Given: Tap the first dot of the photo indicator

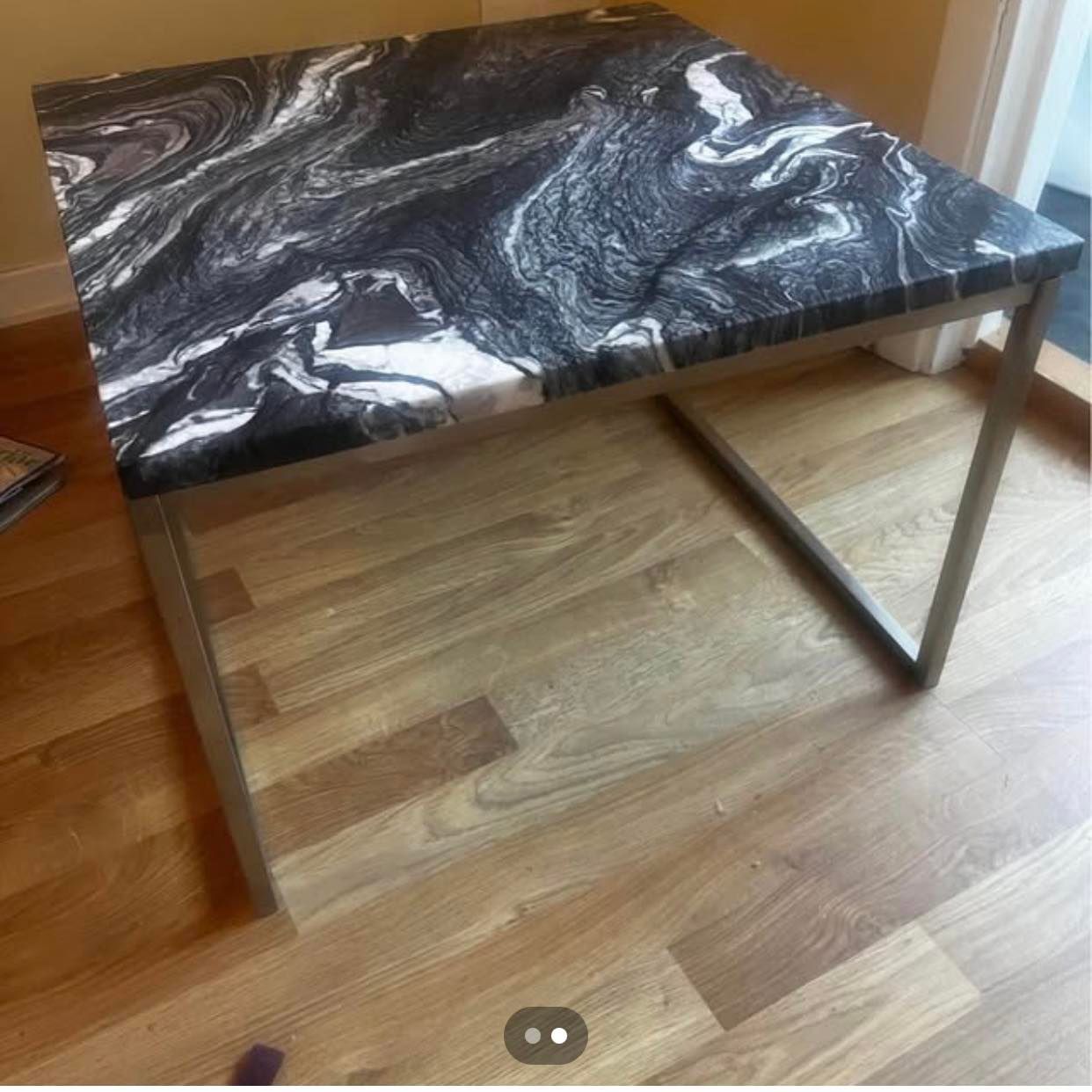Looking at the screenshot, I should 532,1035.
